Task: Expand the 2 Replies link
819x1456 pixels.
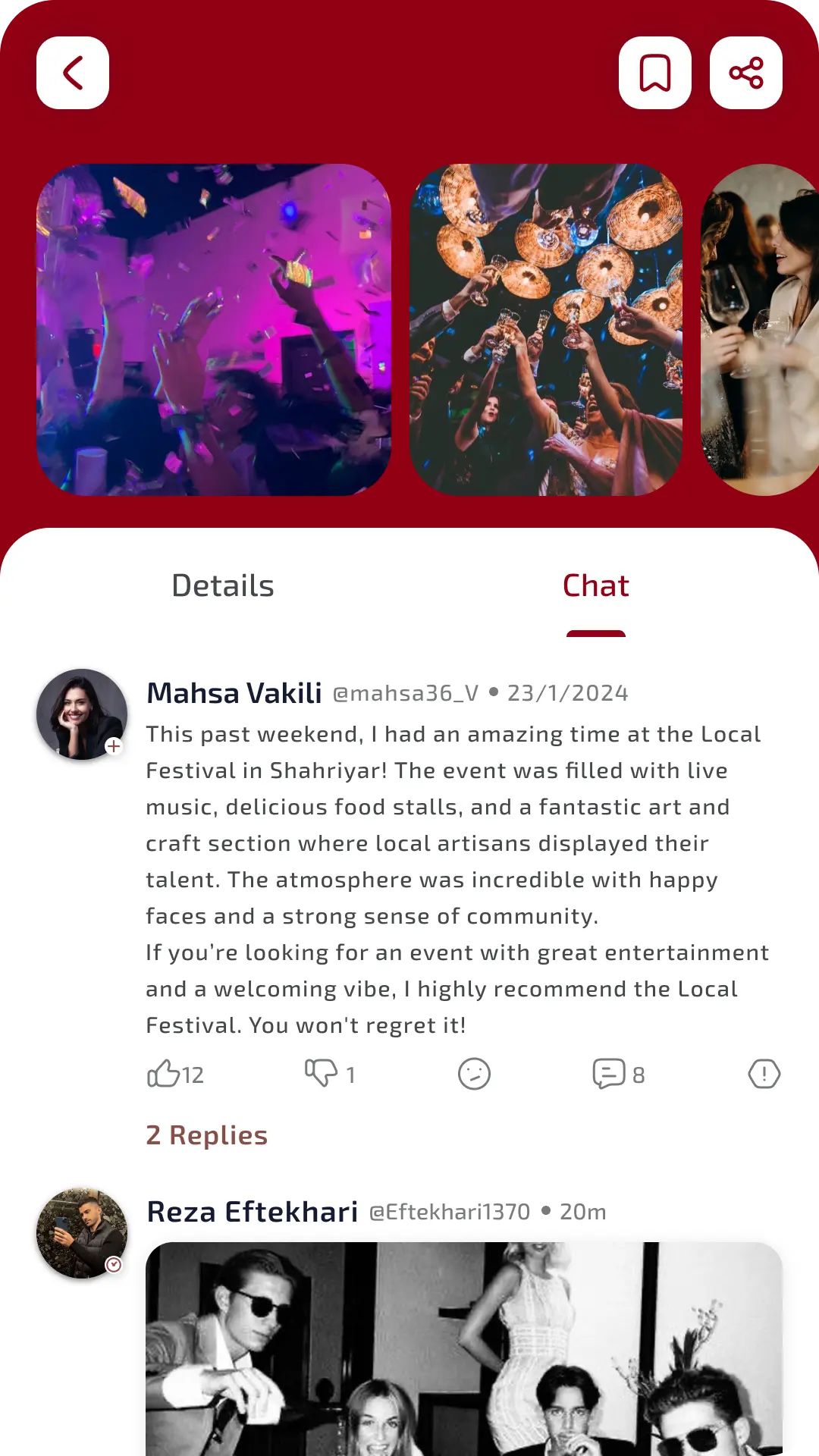Action: click(206, 1135)
